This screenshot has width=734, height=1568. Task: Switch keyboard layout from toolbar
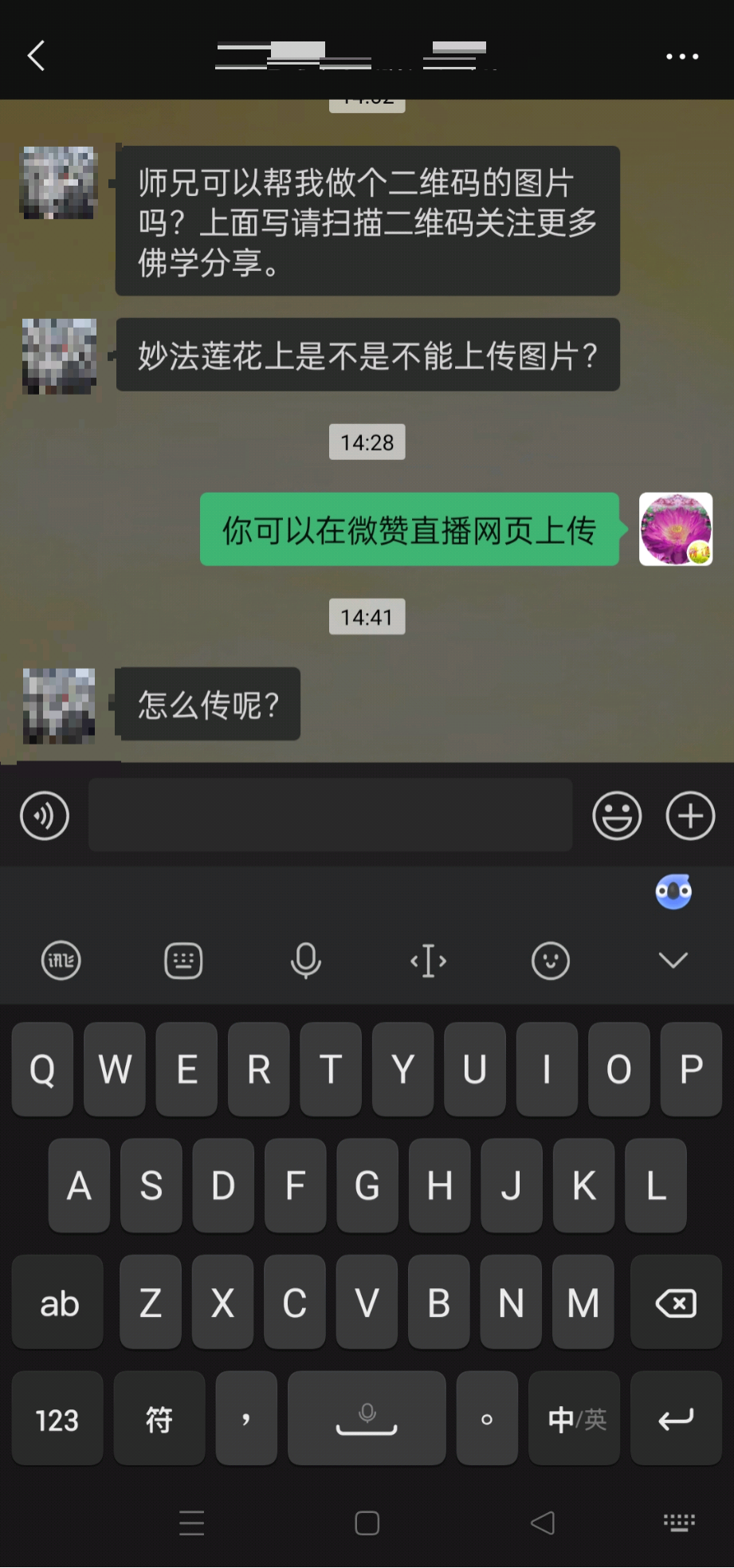(183, 961)
